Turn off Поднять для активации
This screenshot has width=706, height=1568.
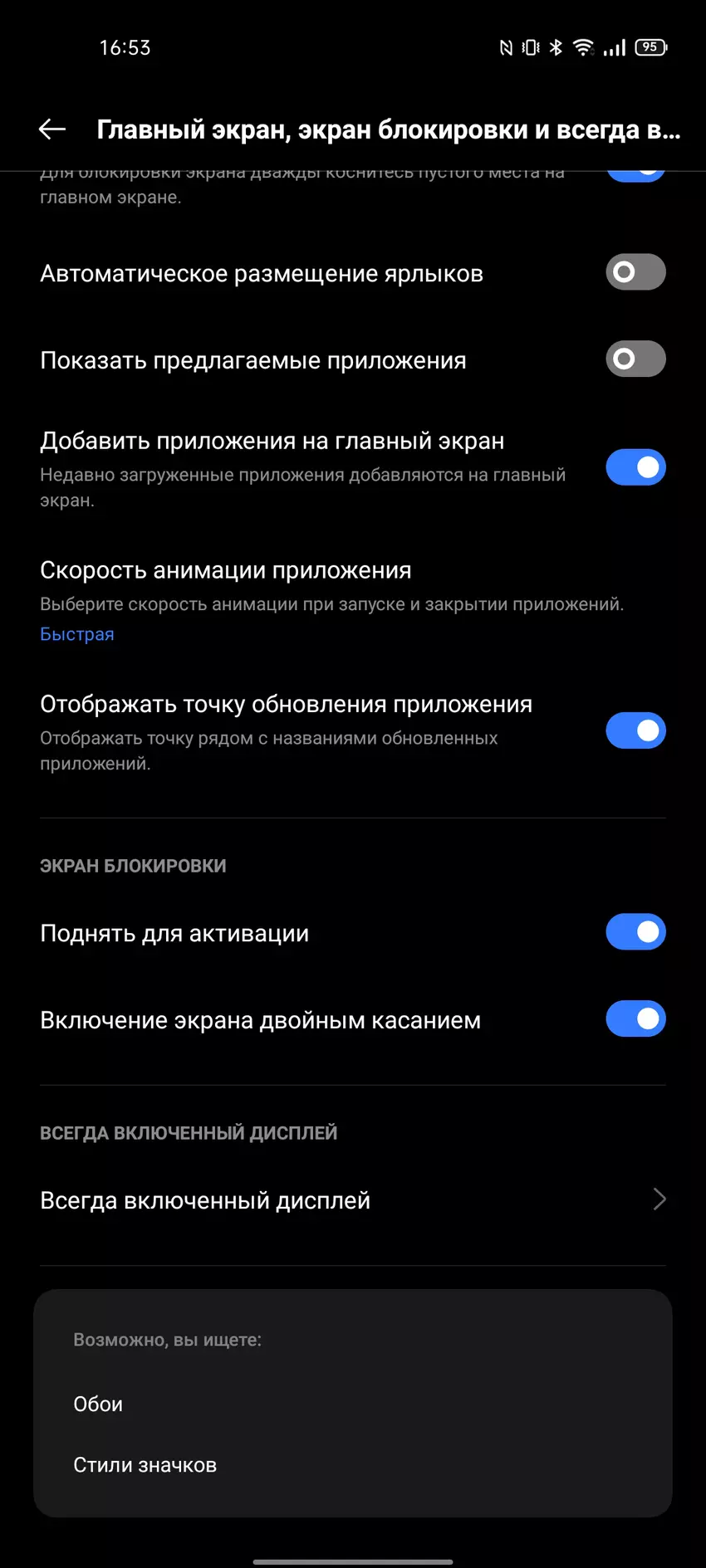(635, 932)
